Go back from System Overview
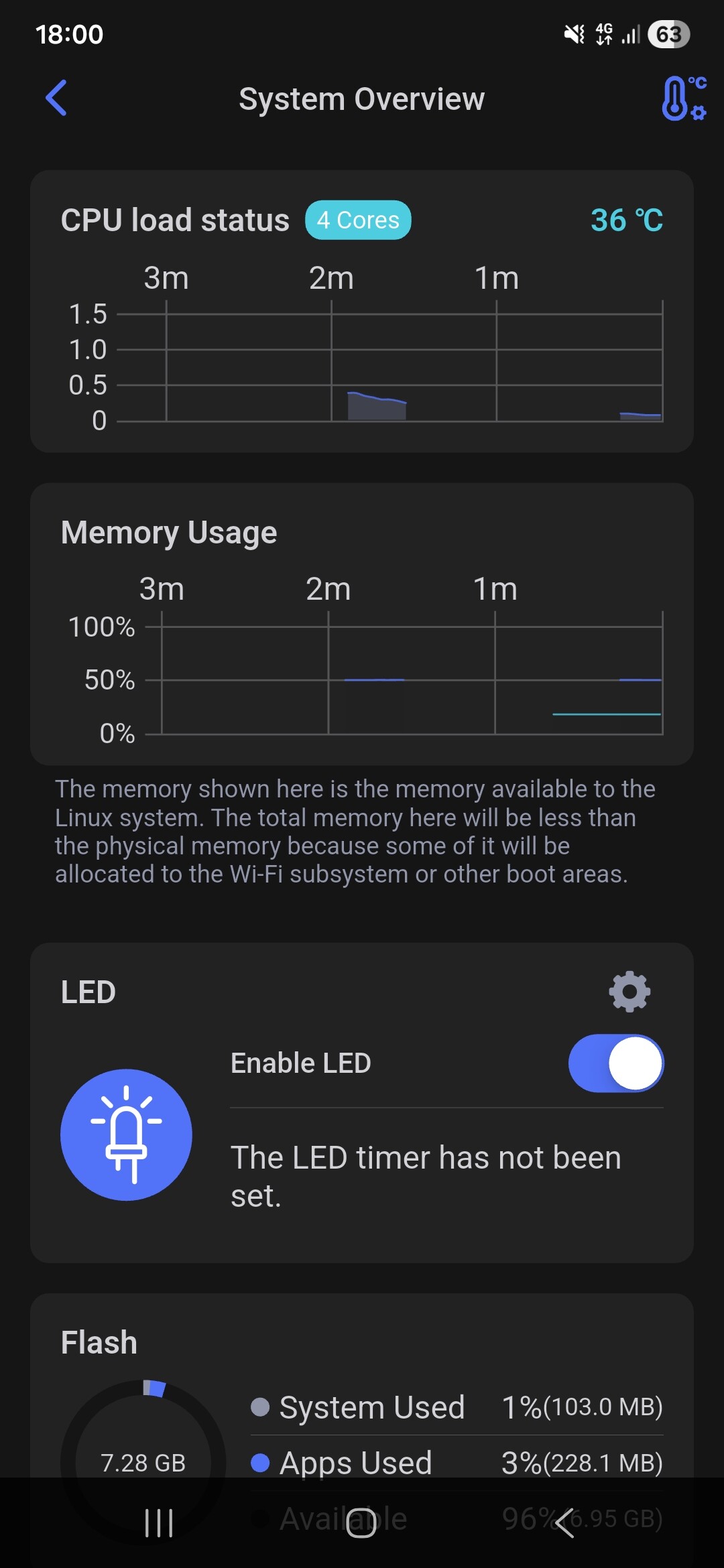The height and width of the screenshot is (1568, 724). [56, 99]
